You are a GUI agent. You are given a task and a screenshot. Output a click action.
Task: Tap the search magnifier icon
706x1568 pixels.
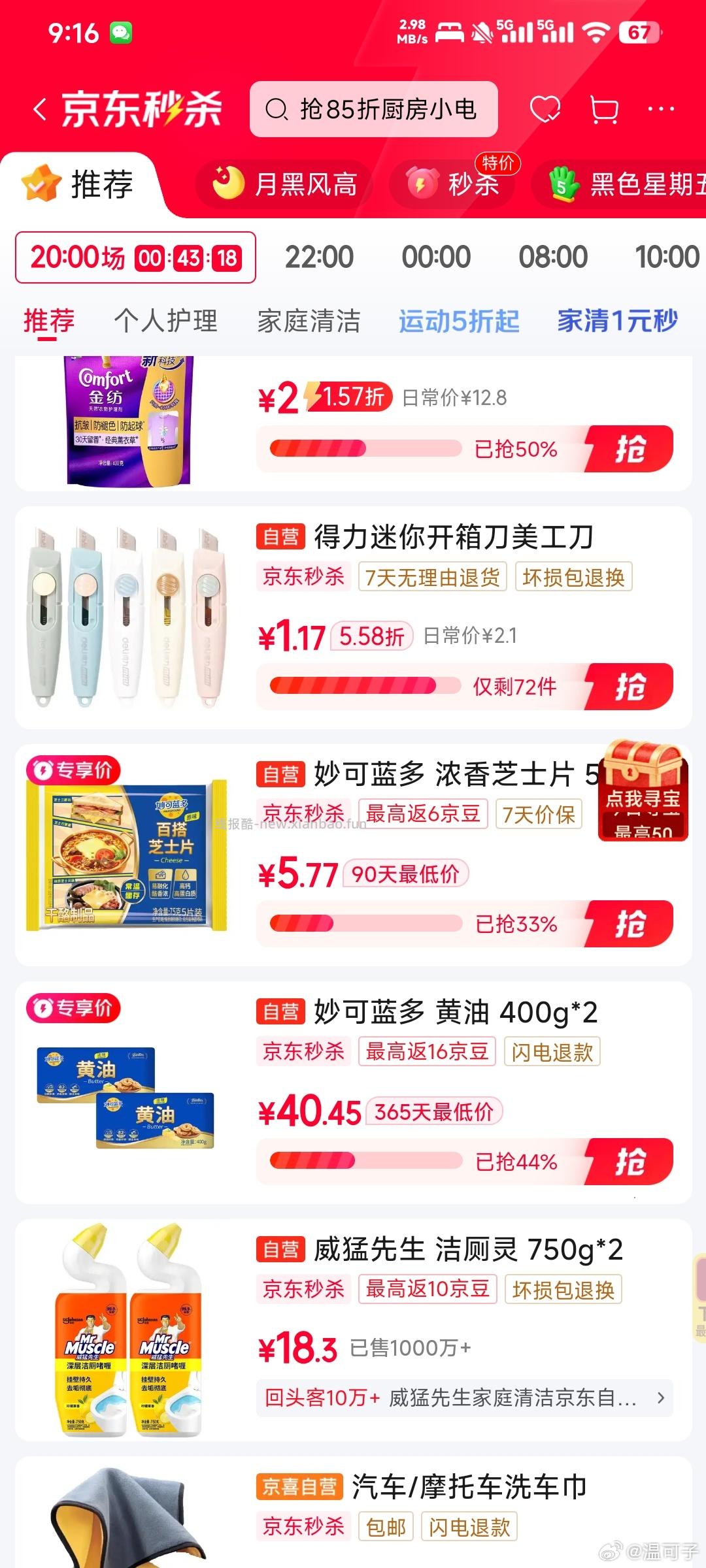point(280,110)
